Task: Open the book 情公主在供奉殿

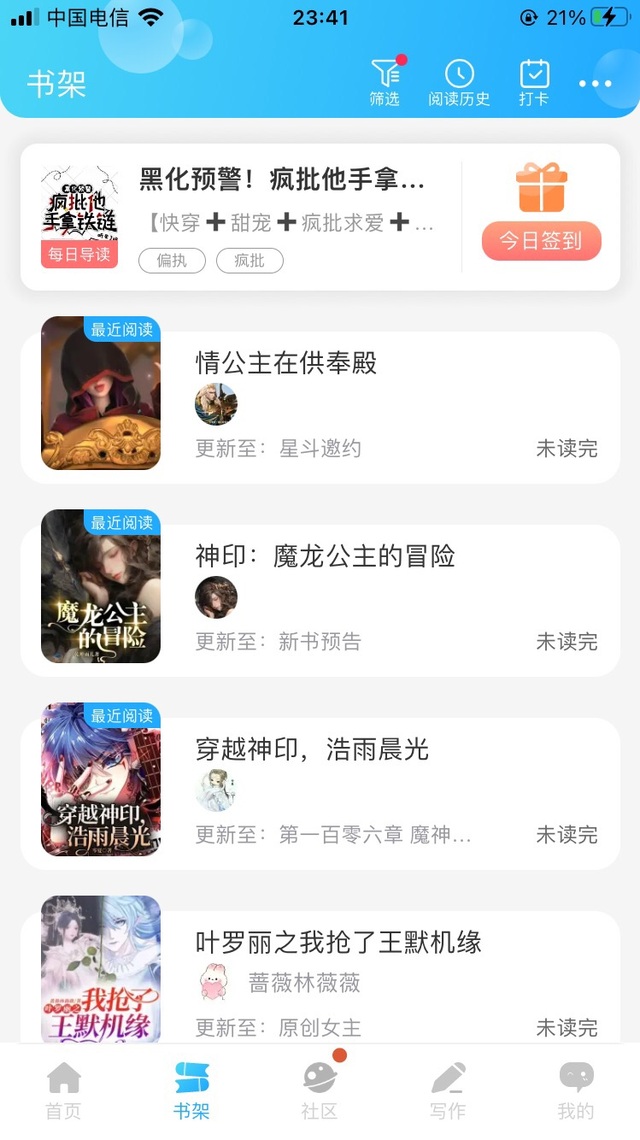Action: pyautogui.click(x=286, y=363)
